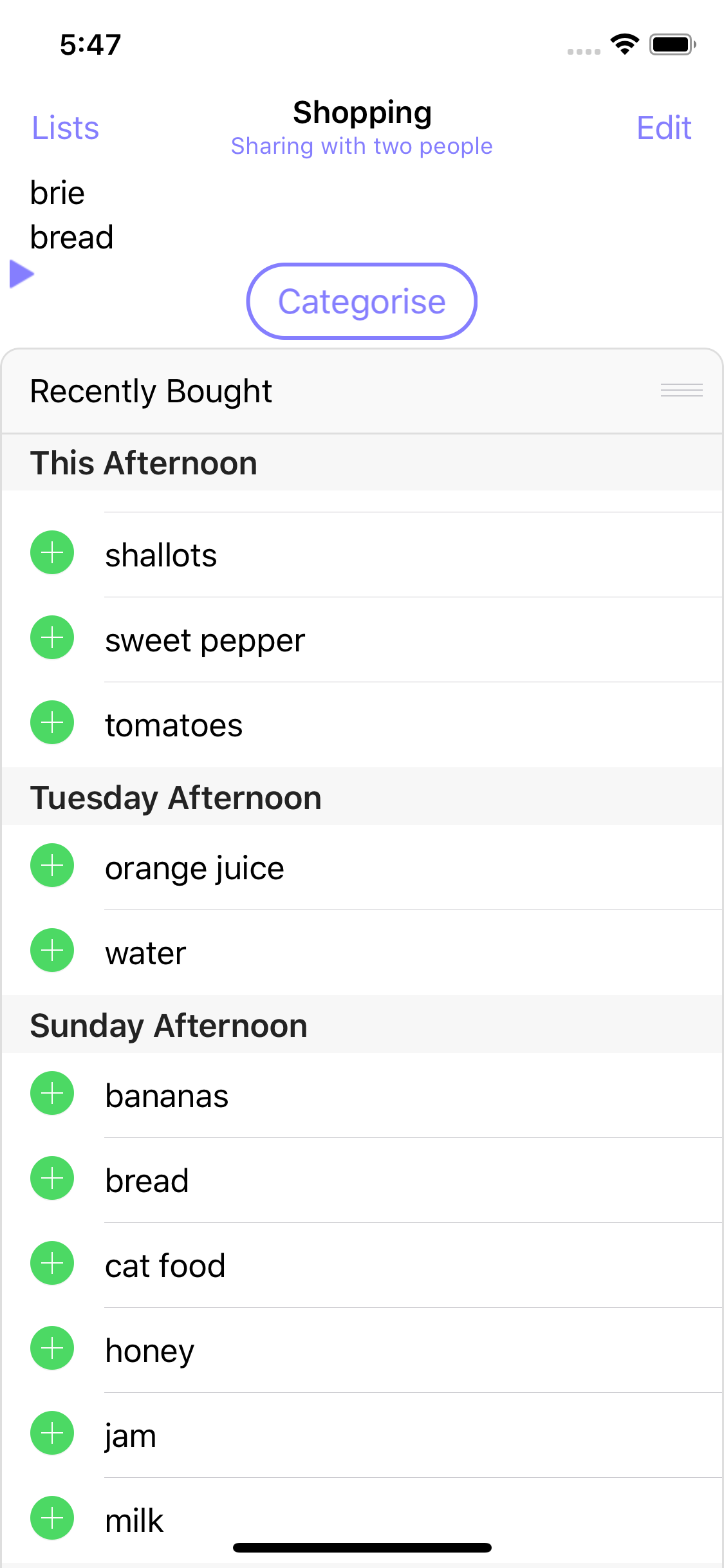Add bananas back to the list
This screenshot has width=724, height=1568.
[52, 1094]
